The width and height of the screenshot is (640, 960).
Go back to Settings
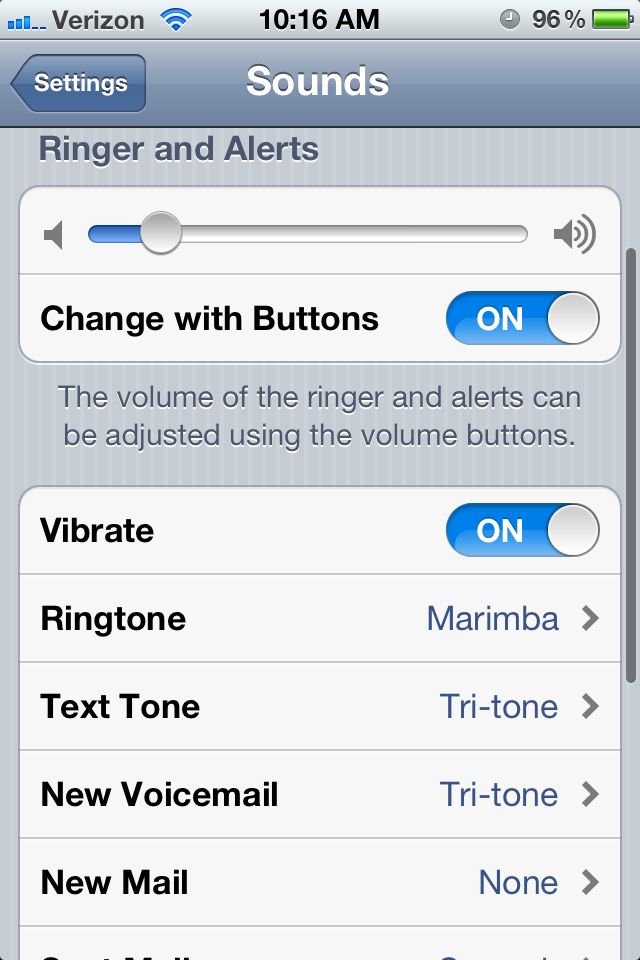coord(80,83)
